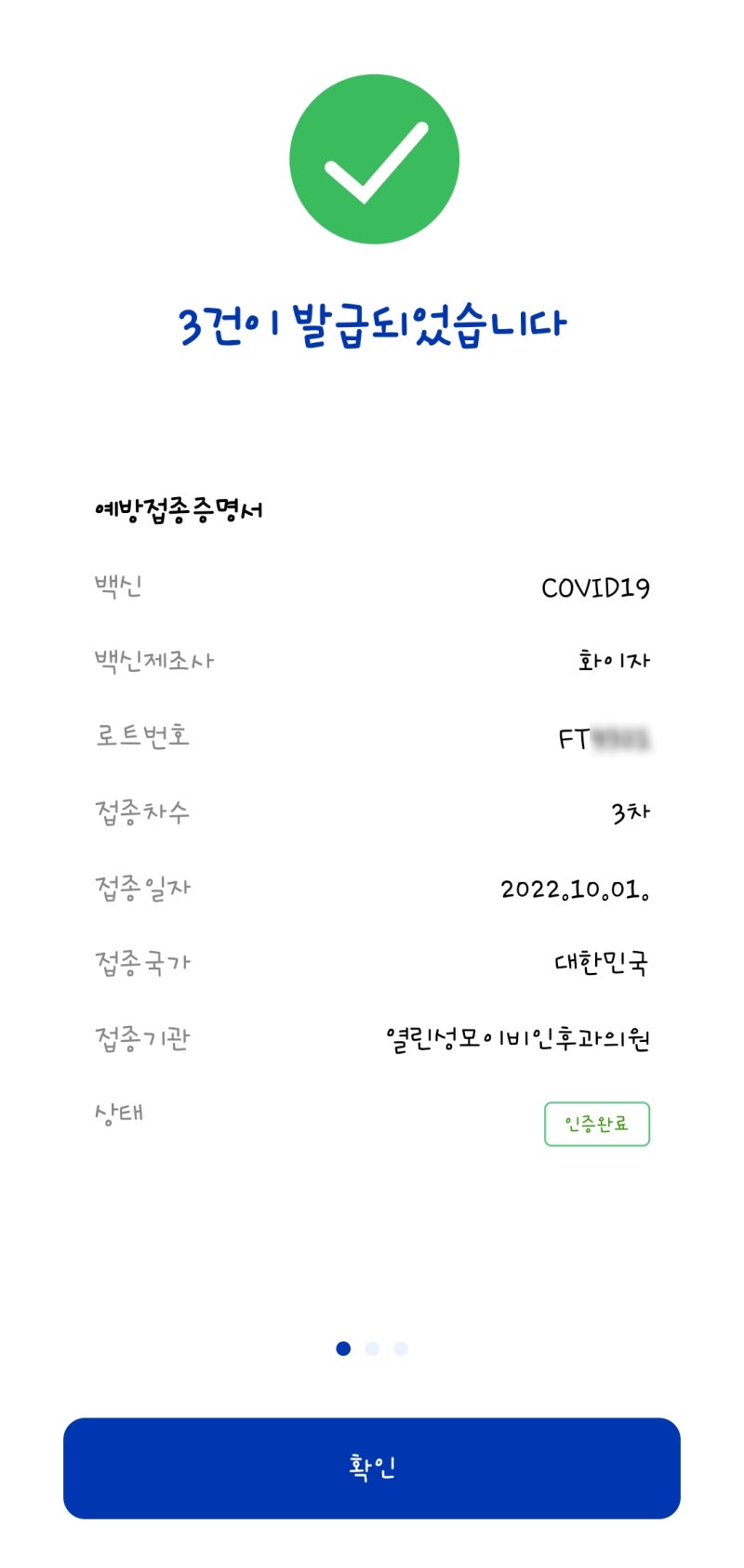The height and width of the screenshot is (1568, 744).
Task: Jump to the second page indicator dot
Action: [x=372, y=1349]
